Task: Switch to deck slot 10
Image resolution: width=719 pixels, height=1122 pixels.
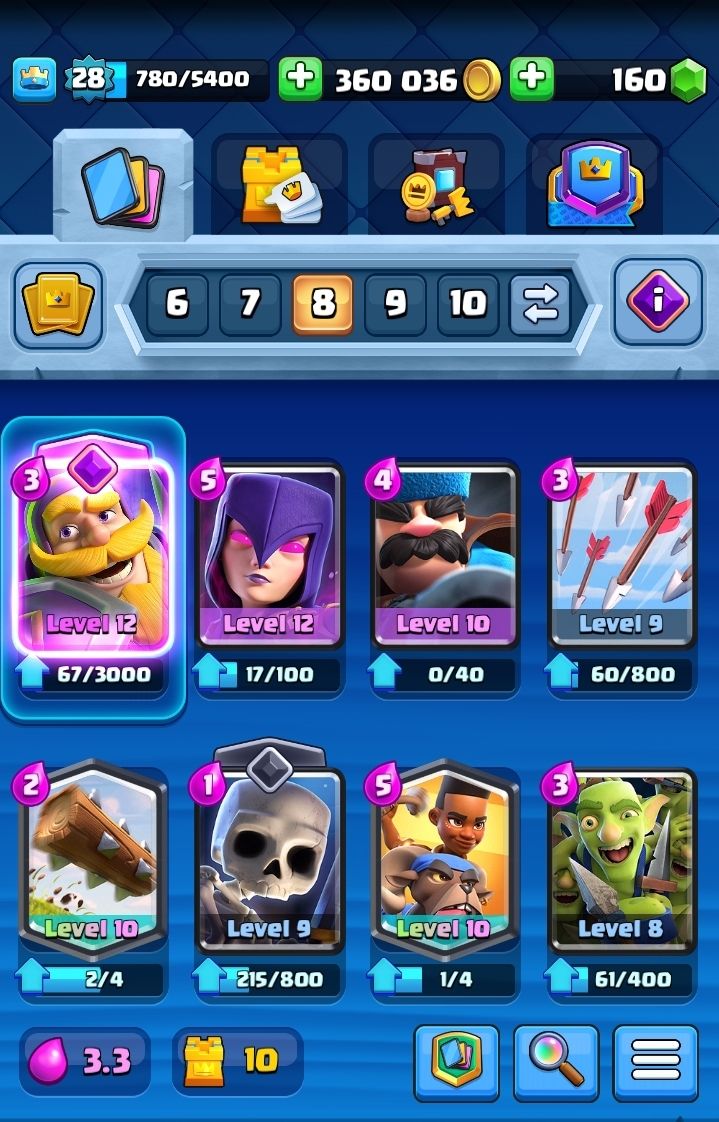Action: pos(467,304)
